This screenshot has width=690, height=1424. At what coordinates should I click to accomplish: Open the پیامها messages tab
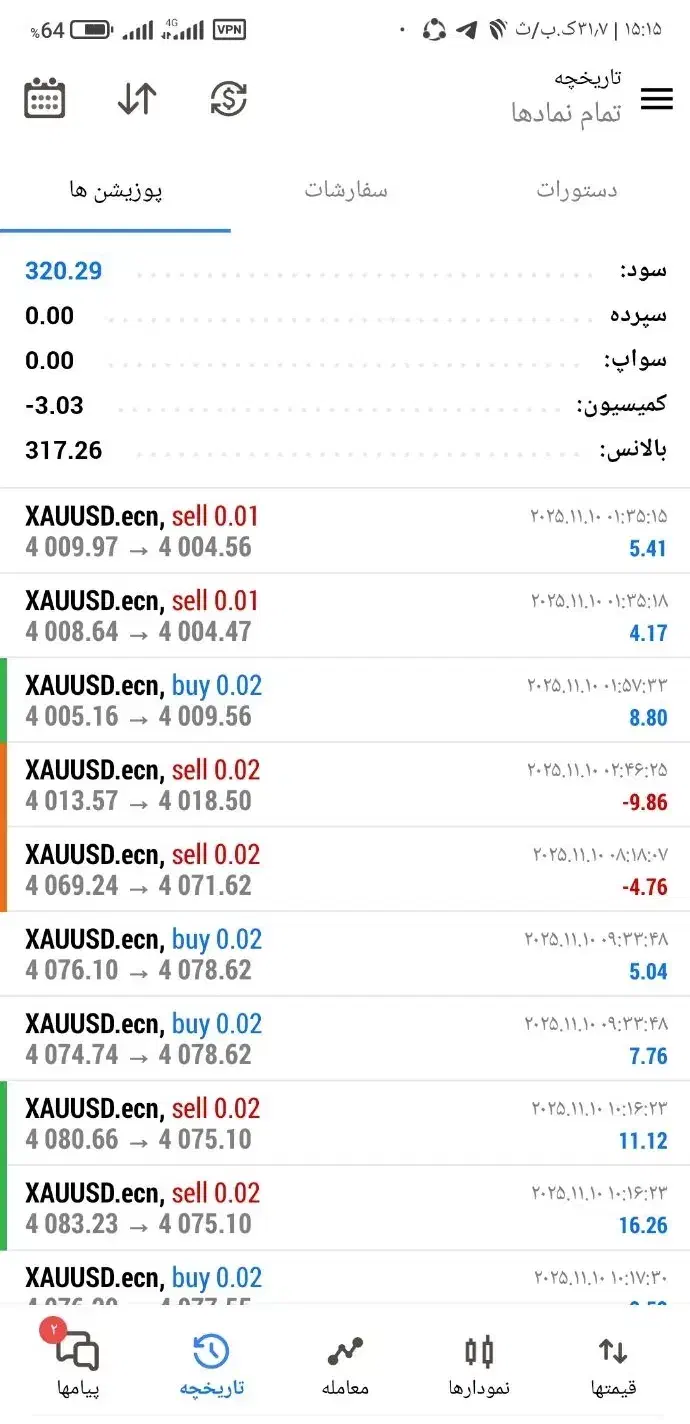pyautogui.click(x=77, y=1365)
